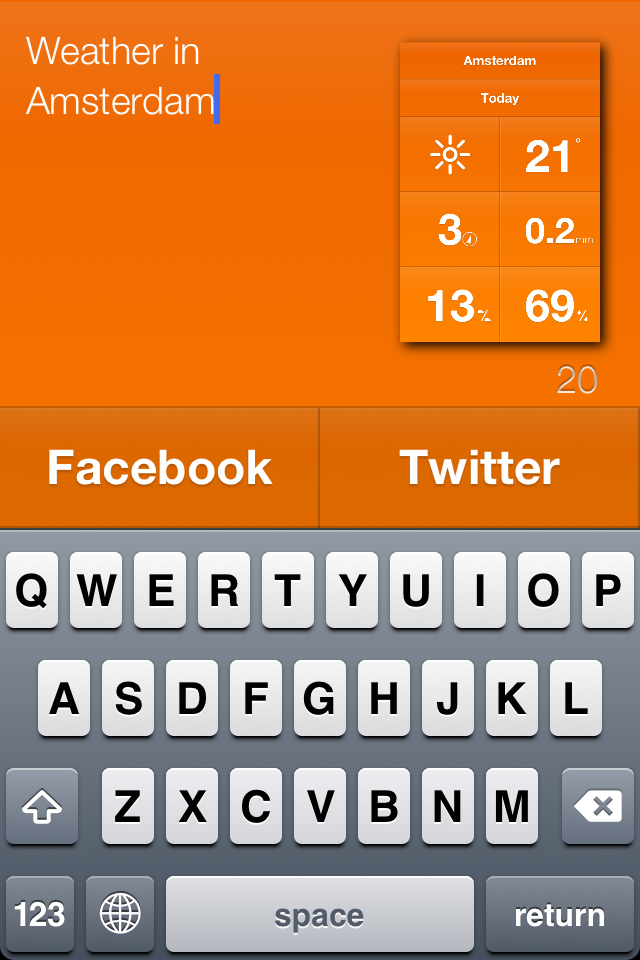640x960 pixels.
Task: Open the Amsterdam weather card preview
Action: pos(499,192)
